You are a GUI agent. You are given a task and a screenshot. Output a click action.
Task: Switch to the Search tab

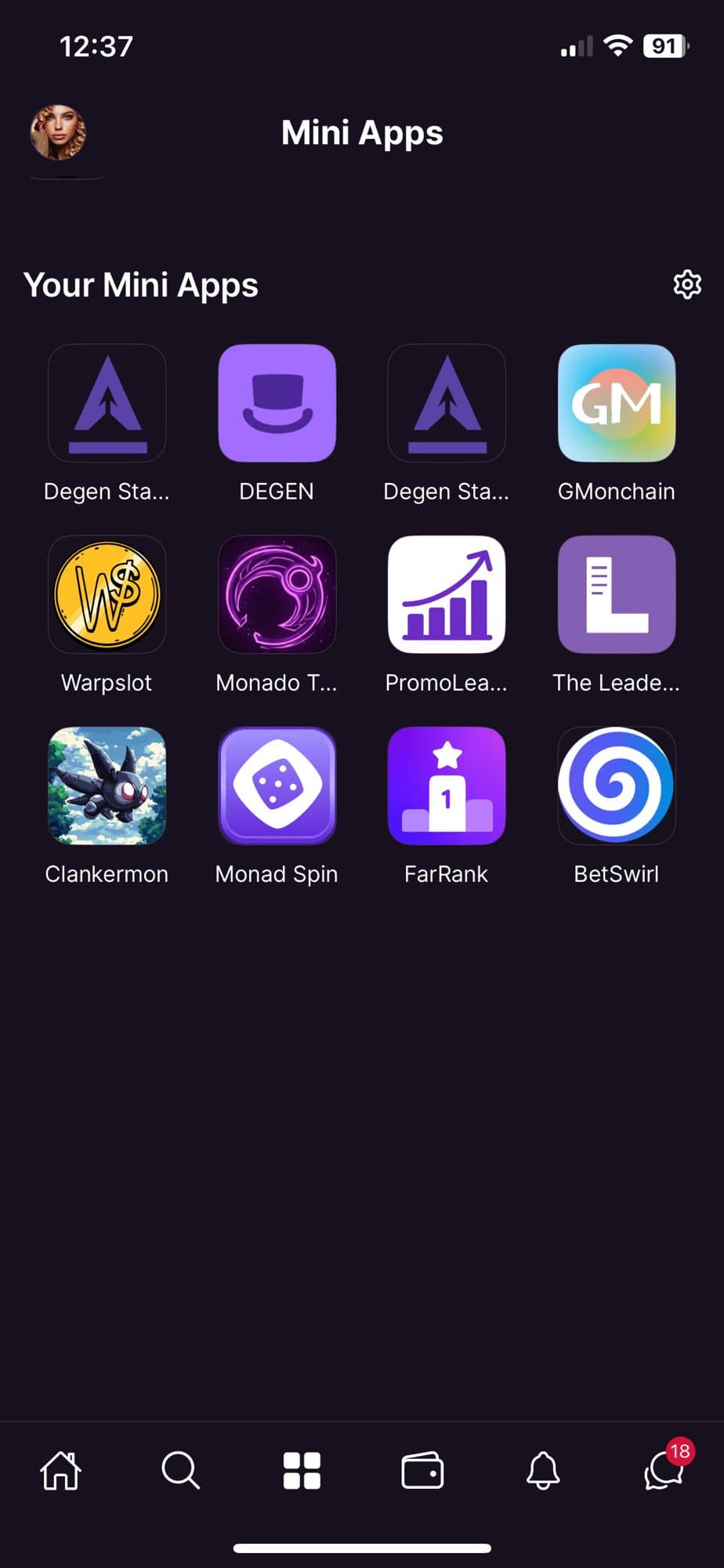[x=181, y=1470]
